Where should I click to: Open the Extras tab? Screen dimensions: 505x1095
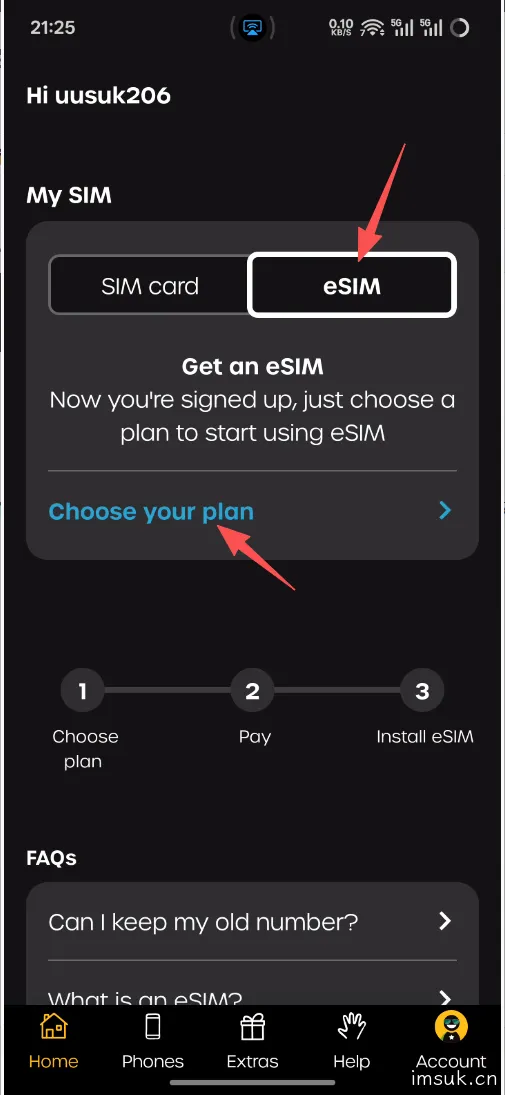[x=252, y=1043]
